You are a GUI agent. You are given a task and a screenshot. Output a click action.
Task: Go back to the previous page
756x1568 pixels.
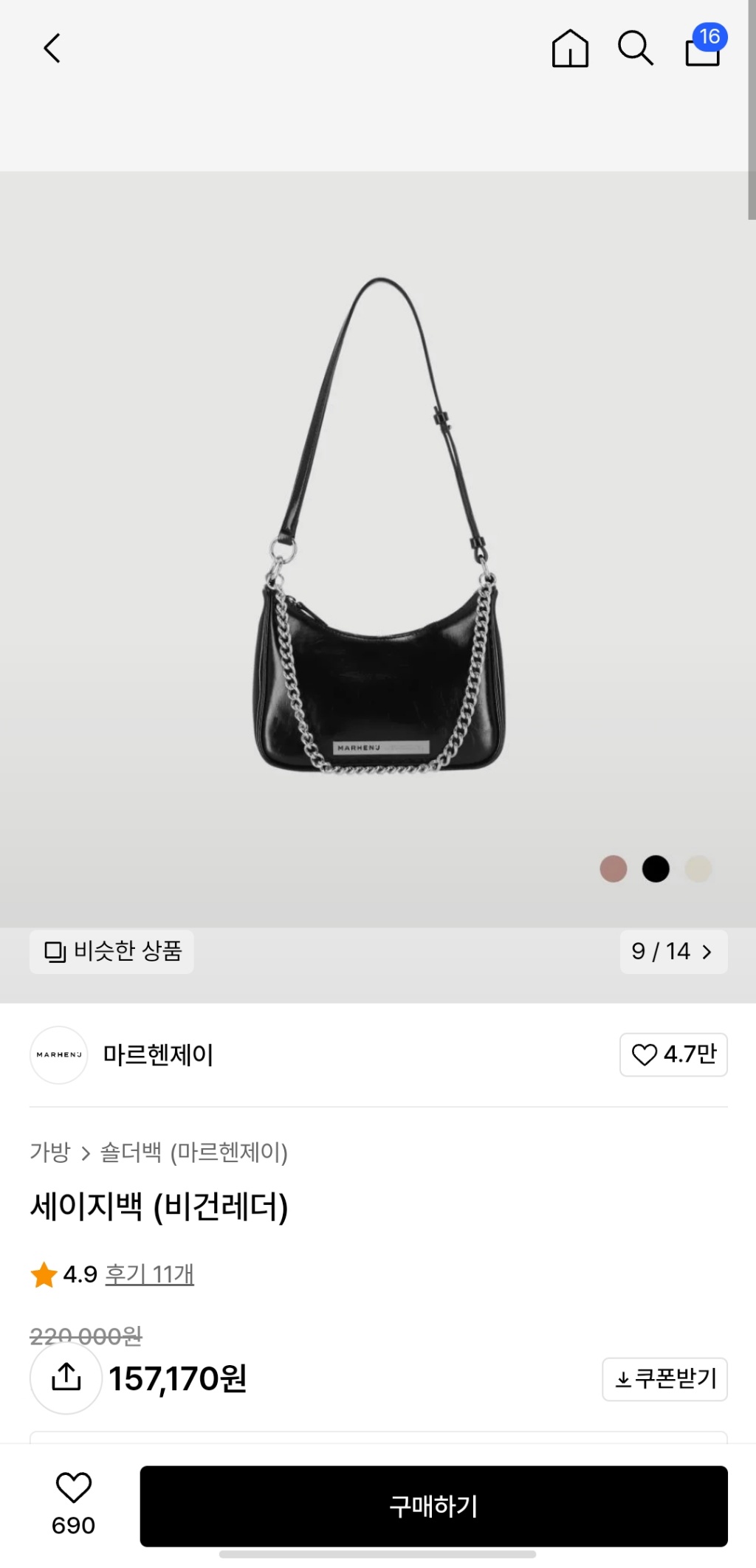tap(52, 49)
